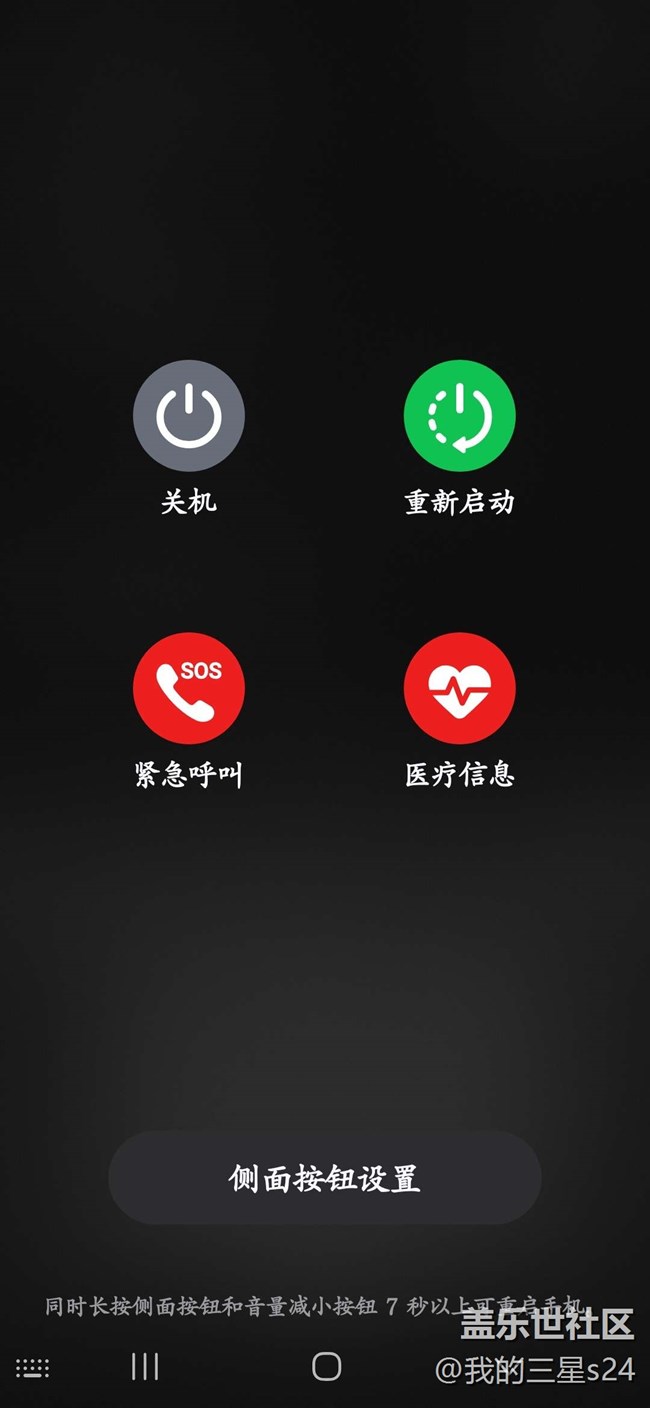
Task: Select 重新启动 to restart the phone
Action: (459, 416)
